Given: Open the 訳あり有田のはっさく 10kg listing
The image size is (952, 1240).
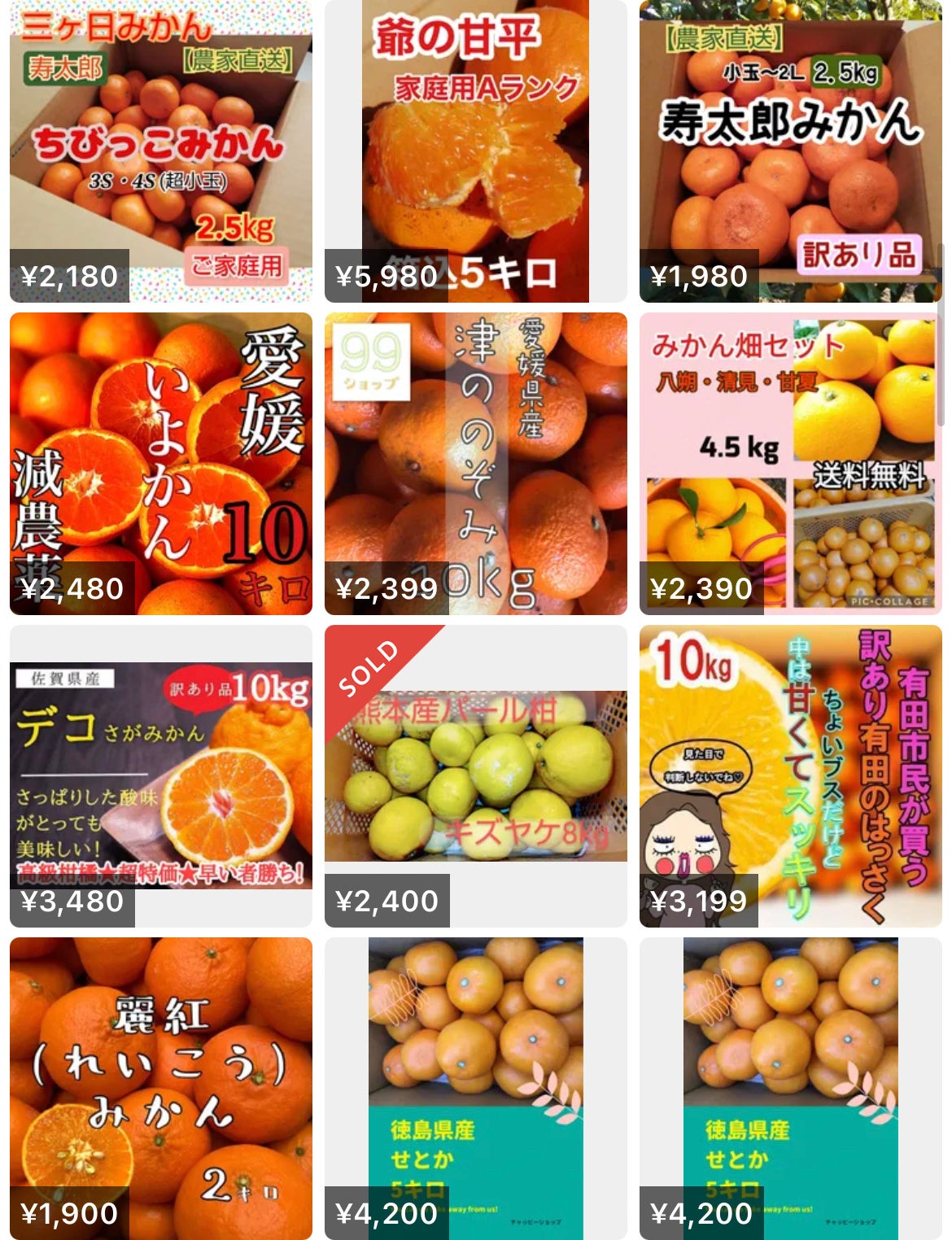Looking at the screenshot, I should click(x=790, y=775).
